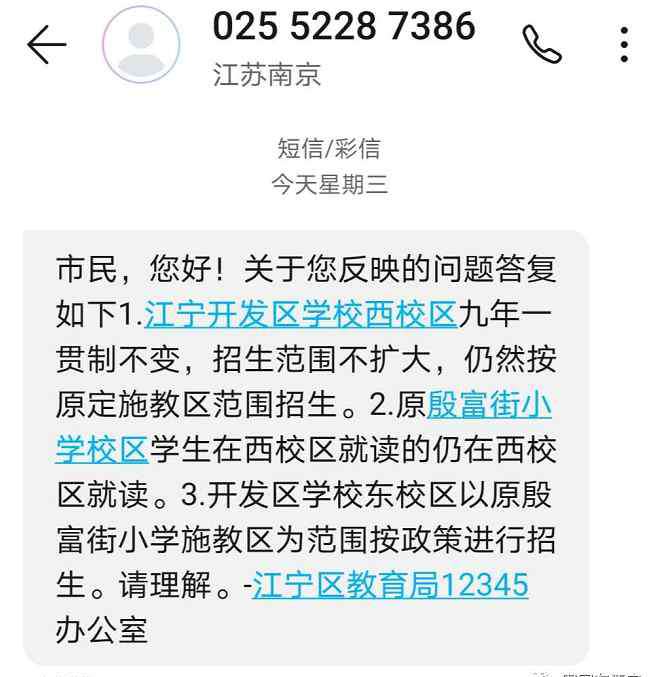Open the three-dot overflow menu
The height and width of the screenshot is (677, 663).
(x=624, y=44)
